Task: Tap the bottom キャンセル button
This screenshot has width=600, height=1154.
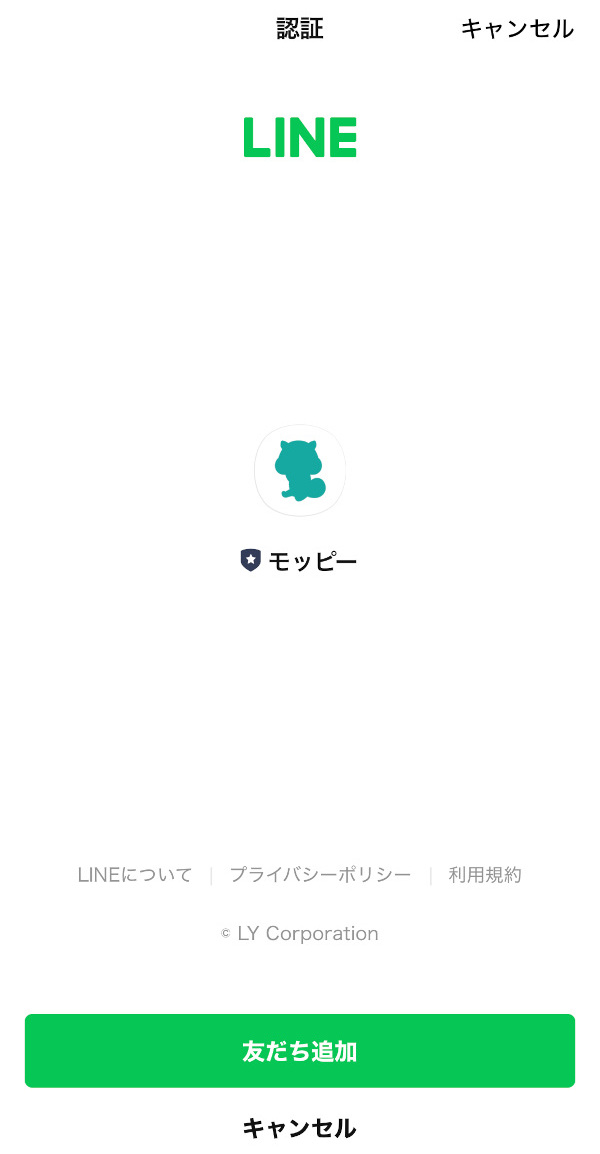Action: pyautogui.click(x=300, y=1128)
